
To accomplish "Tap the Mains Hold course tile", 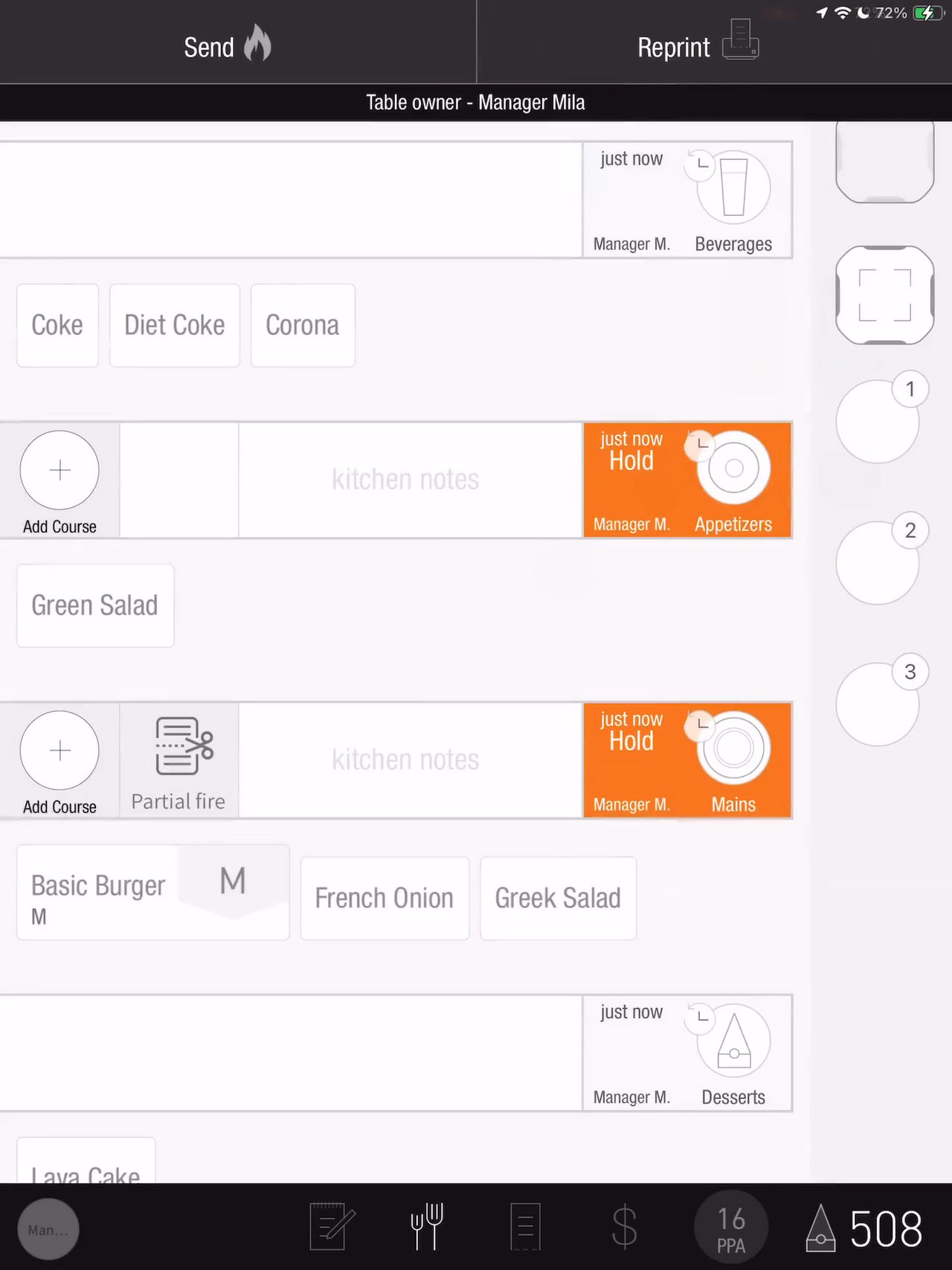I will (687, 760).
